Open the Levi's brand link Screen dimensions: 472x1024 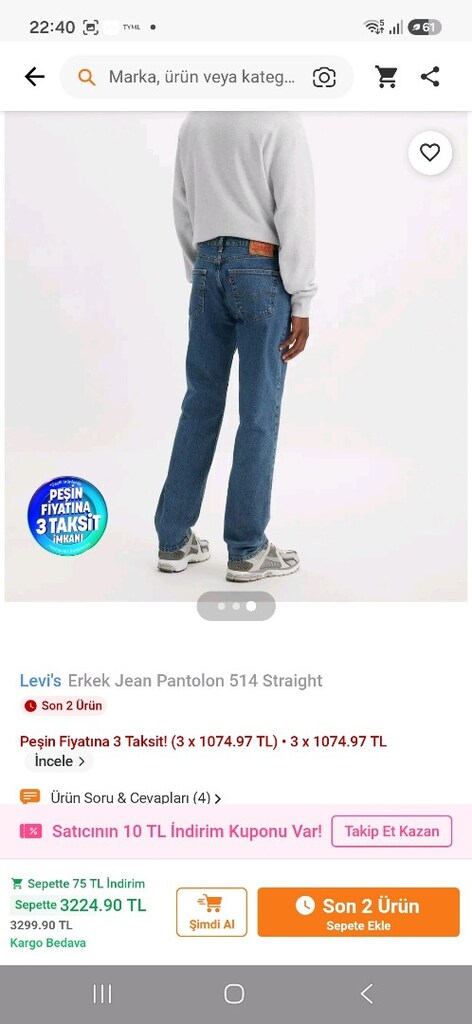(40, 680)
